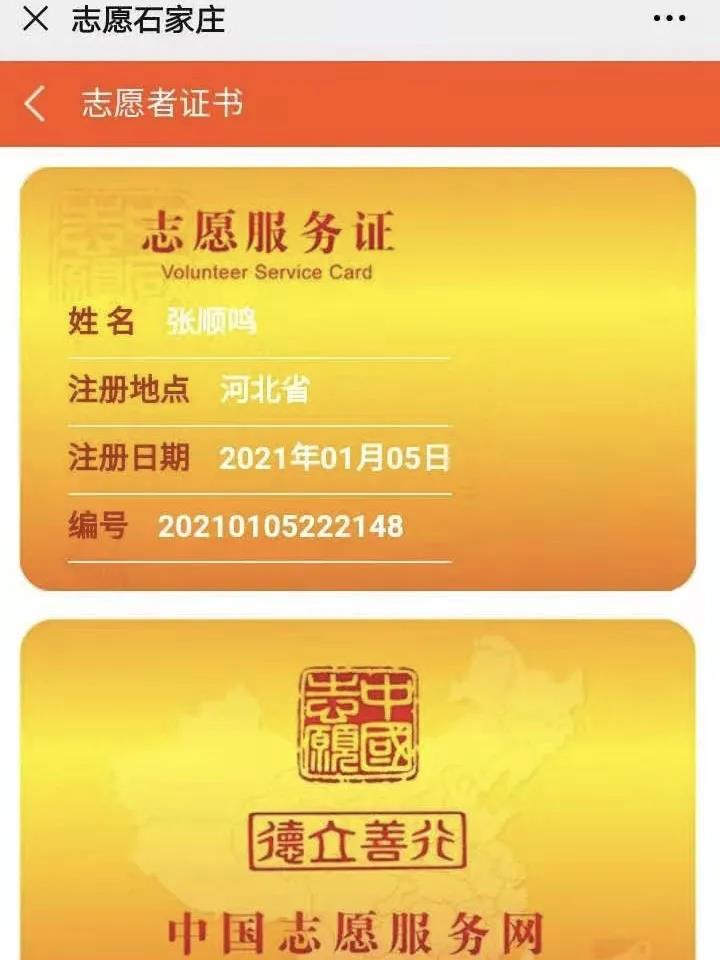Close the 志愿石家庄 webview page

point(35,19)
